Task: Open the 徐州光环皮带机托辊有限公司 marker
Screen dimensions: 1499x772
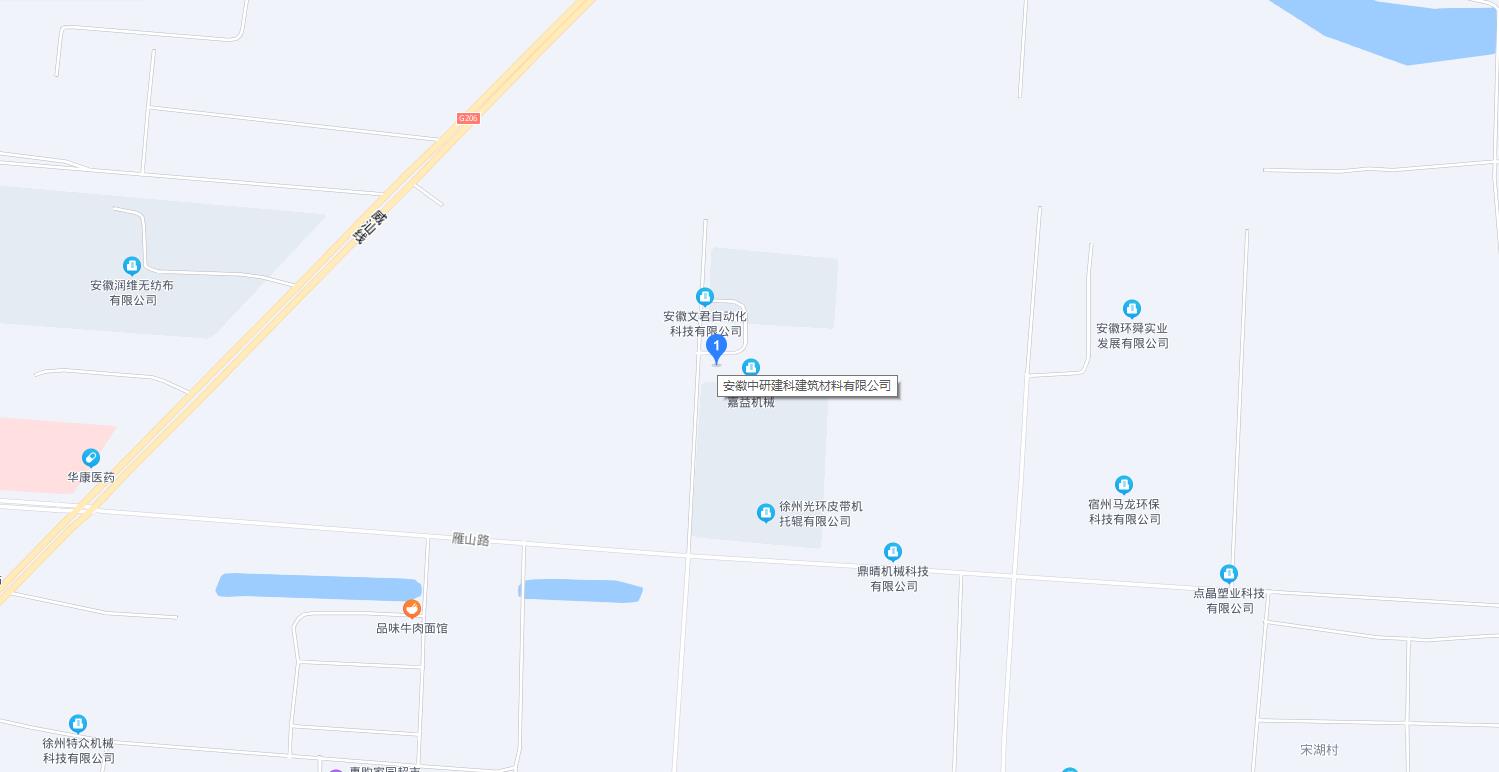Action: [766, 513]
